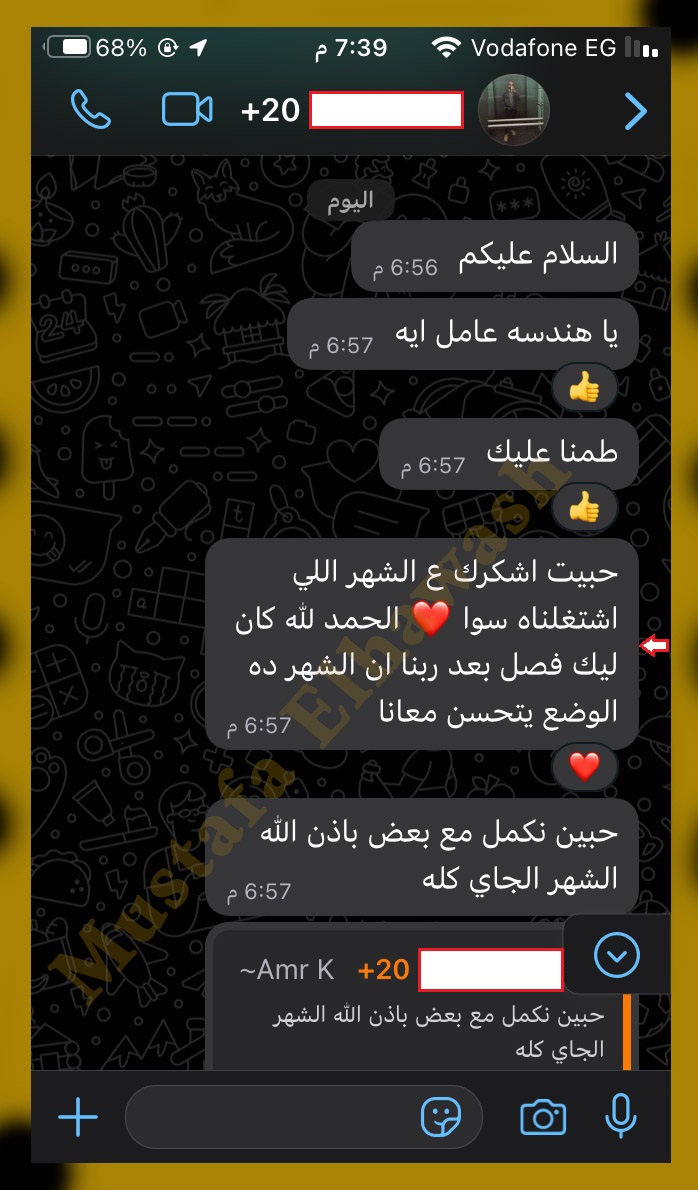Open the attachment plus menu
The image size is (698, 1190).
click(x=78, y=1116)
